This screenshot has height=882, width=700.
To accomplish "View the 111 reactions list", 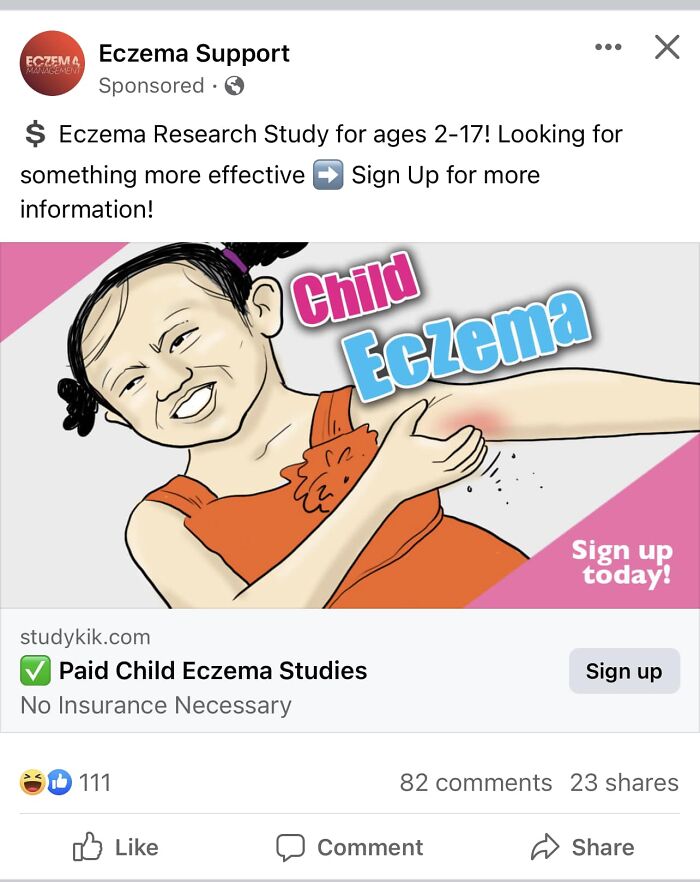I will [x=66, y=782].
